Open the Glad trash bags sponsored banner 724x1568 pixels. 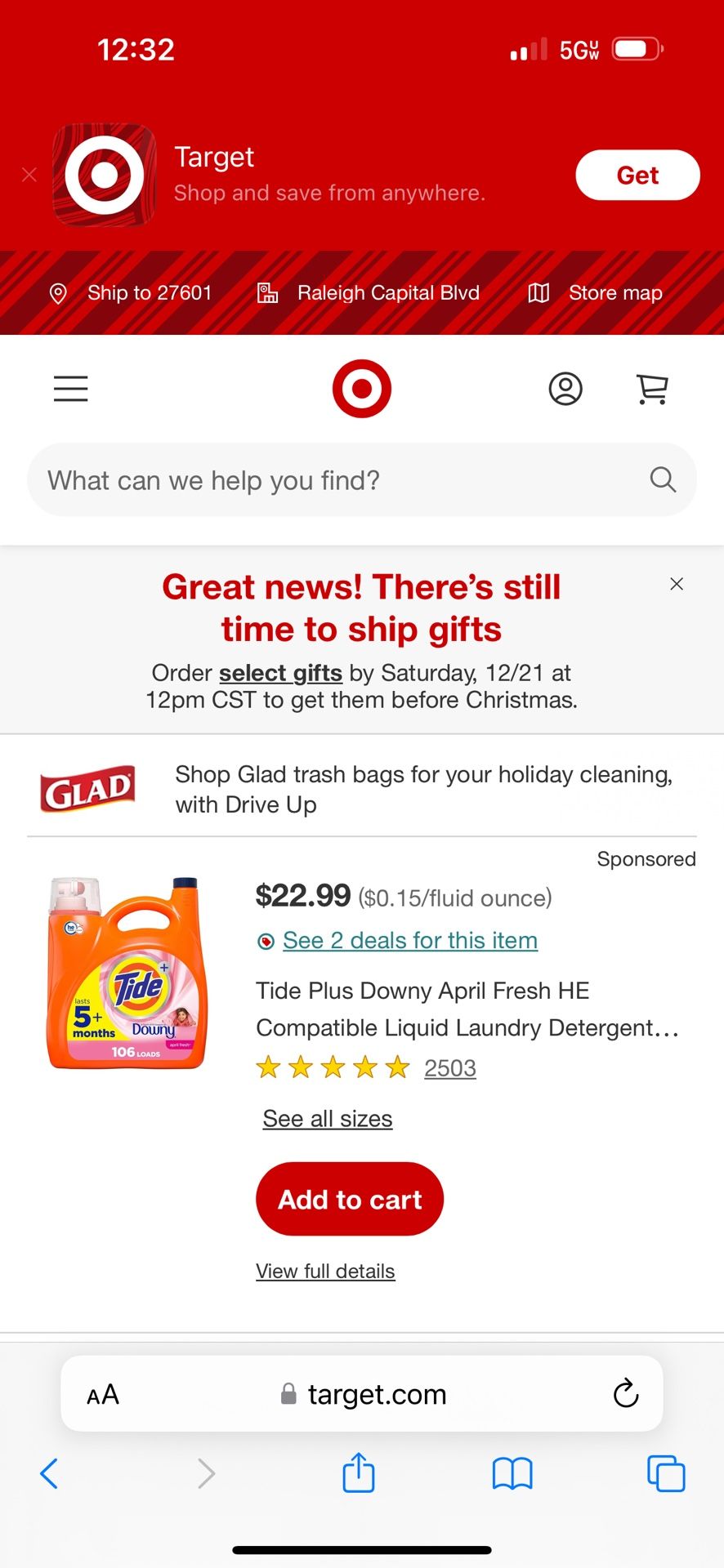pos(362,789)
